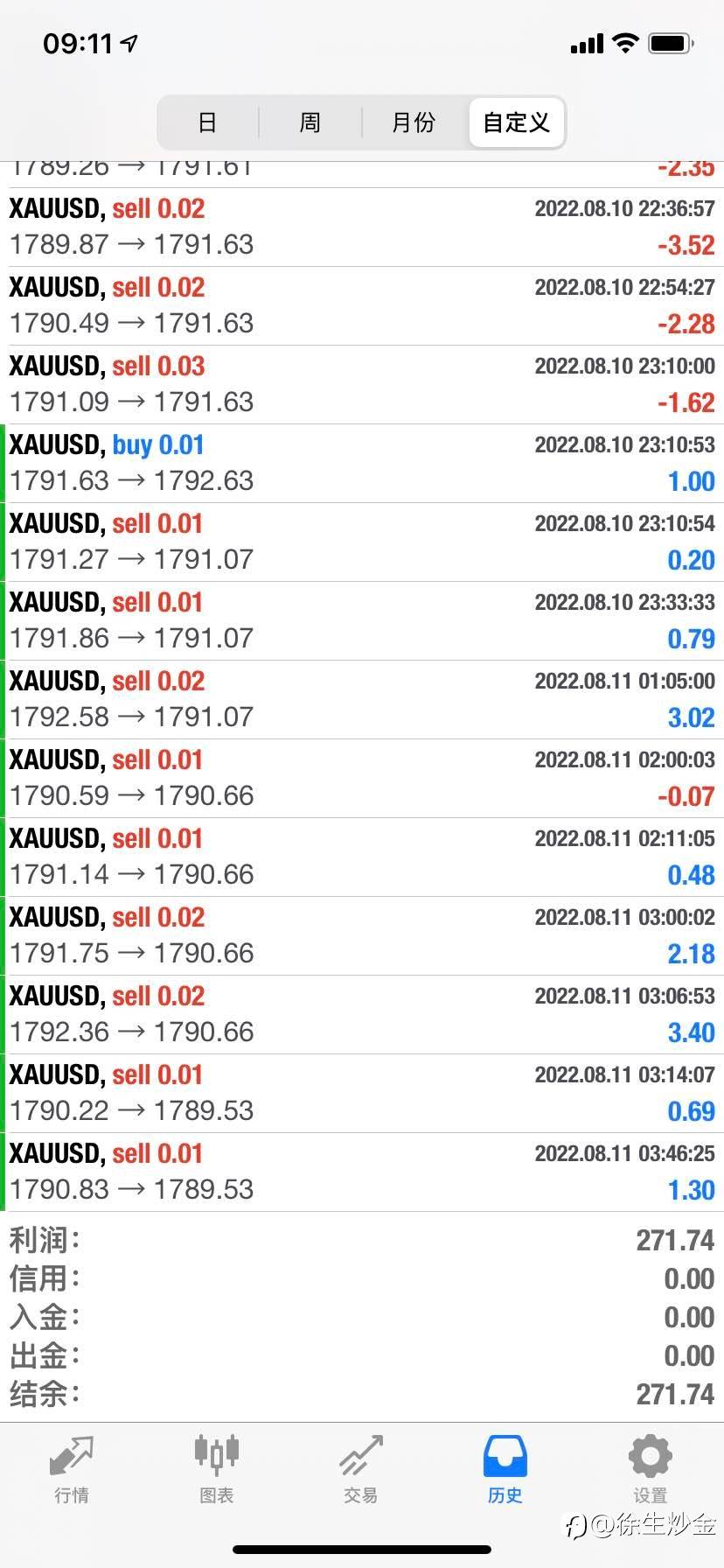Image resolution: width=724 pixels, height=1568 pixels.
Task: Open the last trade at 03:46:25
Action: click(x=362, y=1172)
